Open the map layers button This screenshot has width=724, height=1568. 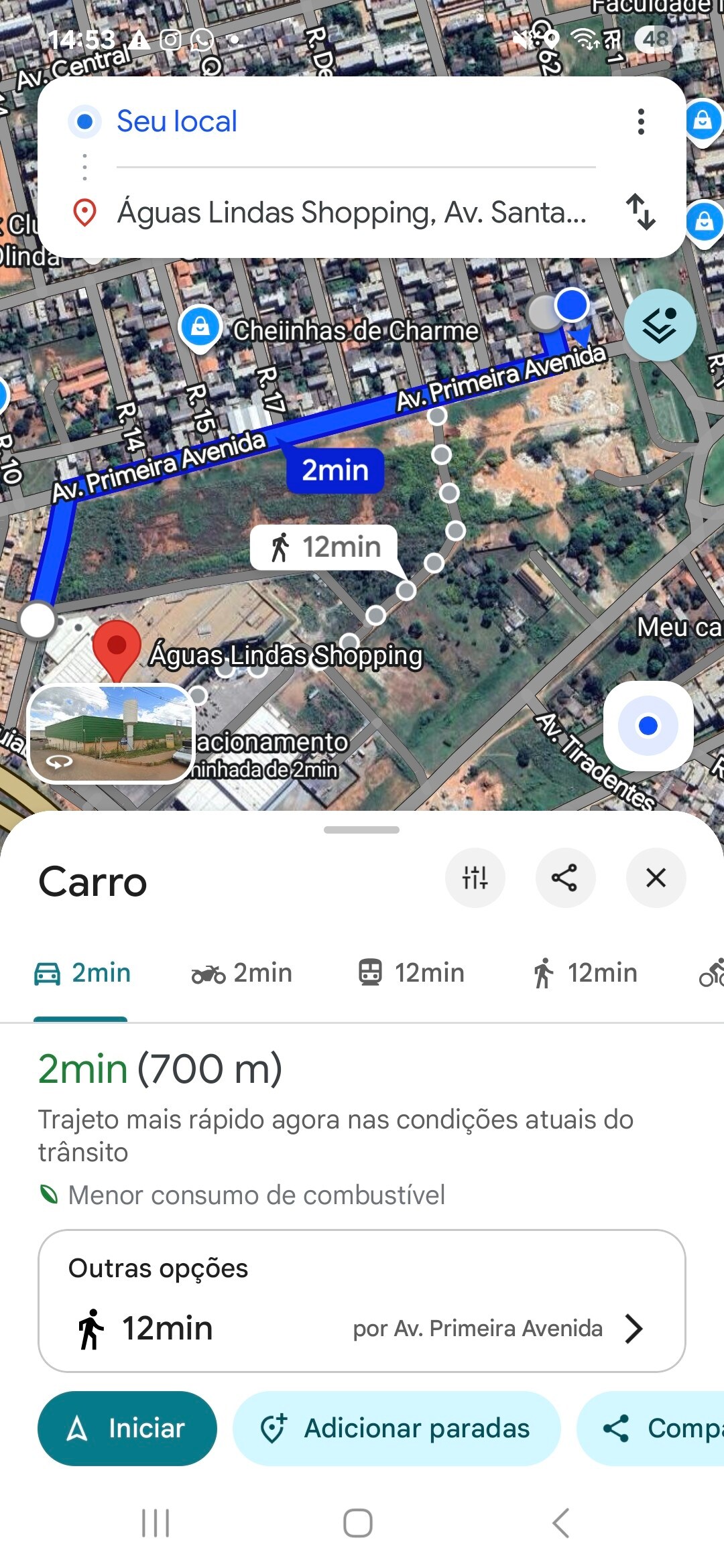(x=660, y=325)
